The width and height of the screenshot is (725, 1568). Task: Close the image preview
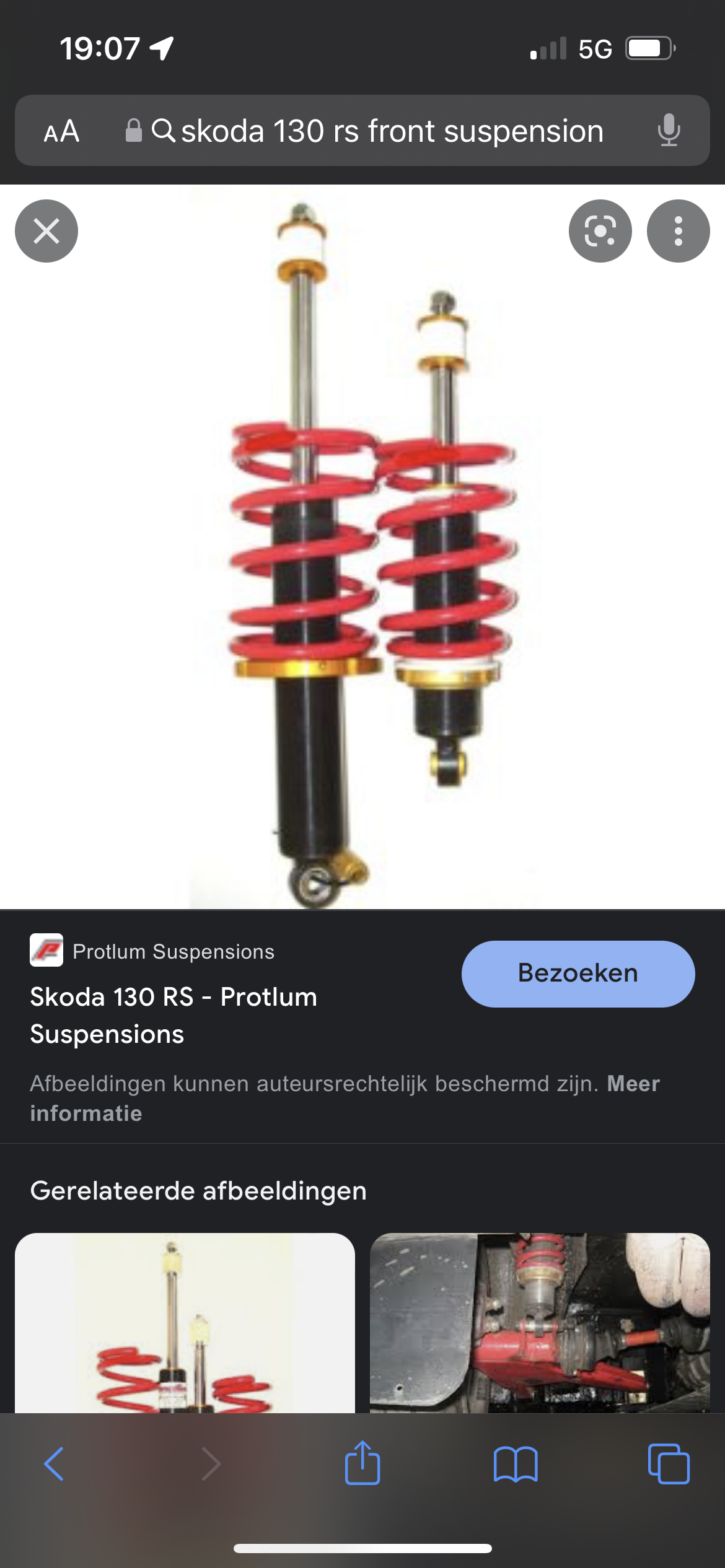click(46, 231)
